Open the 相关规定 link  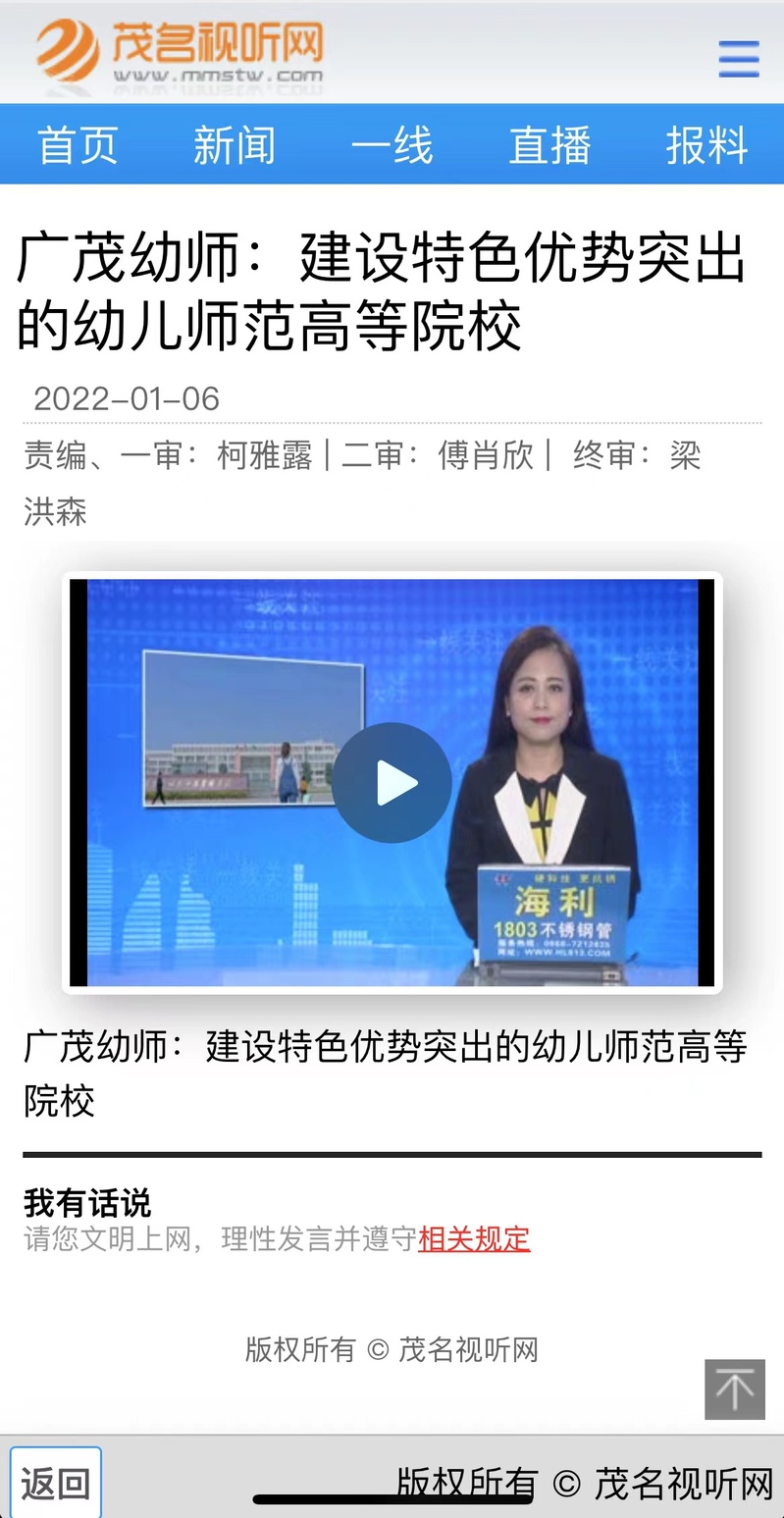point(474,1239)
